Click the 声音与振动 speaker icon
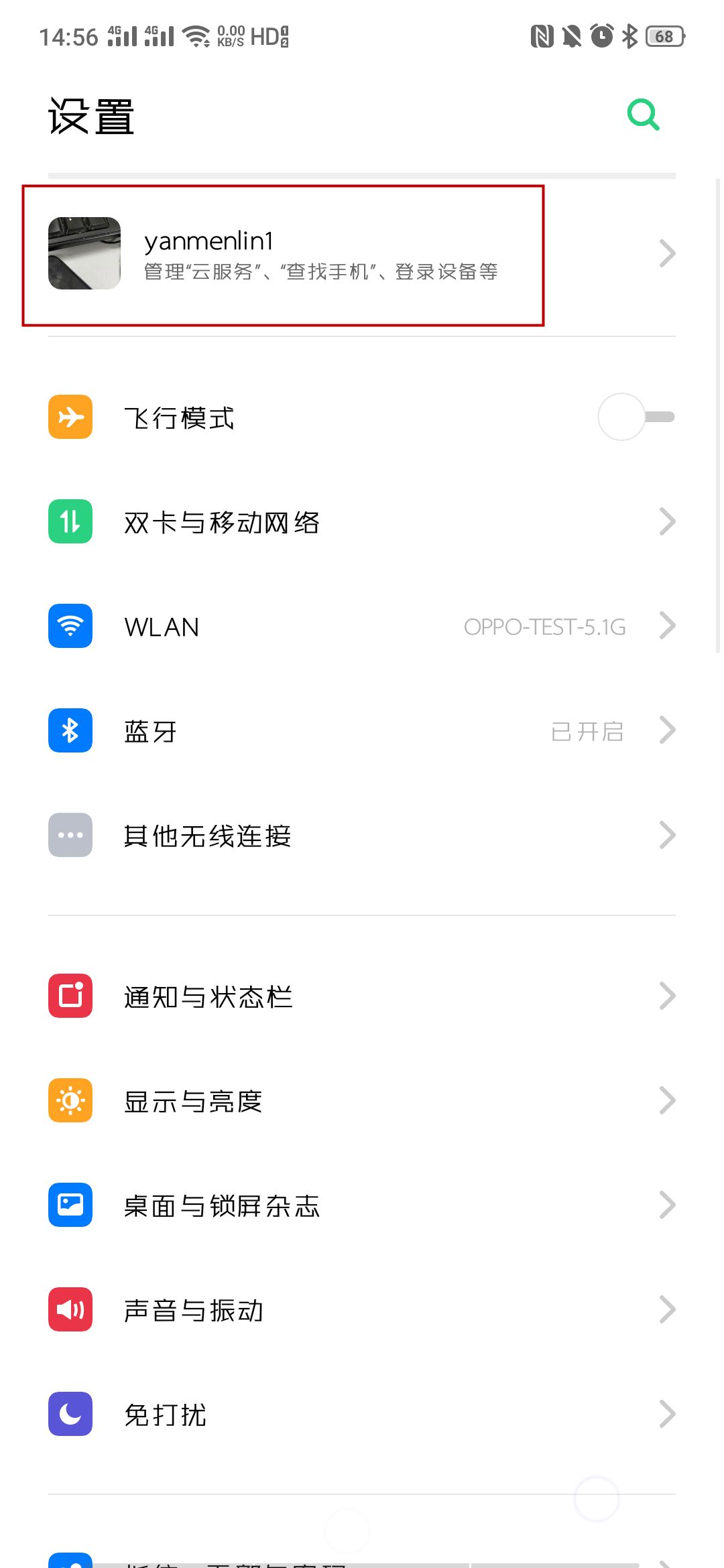Screen dimensions: 724x1568 pos(70,1309)
